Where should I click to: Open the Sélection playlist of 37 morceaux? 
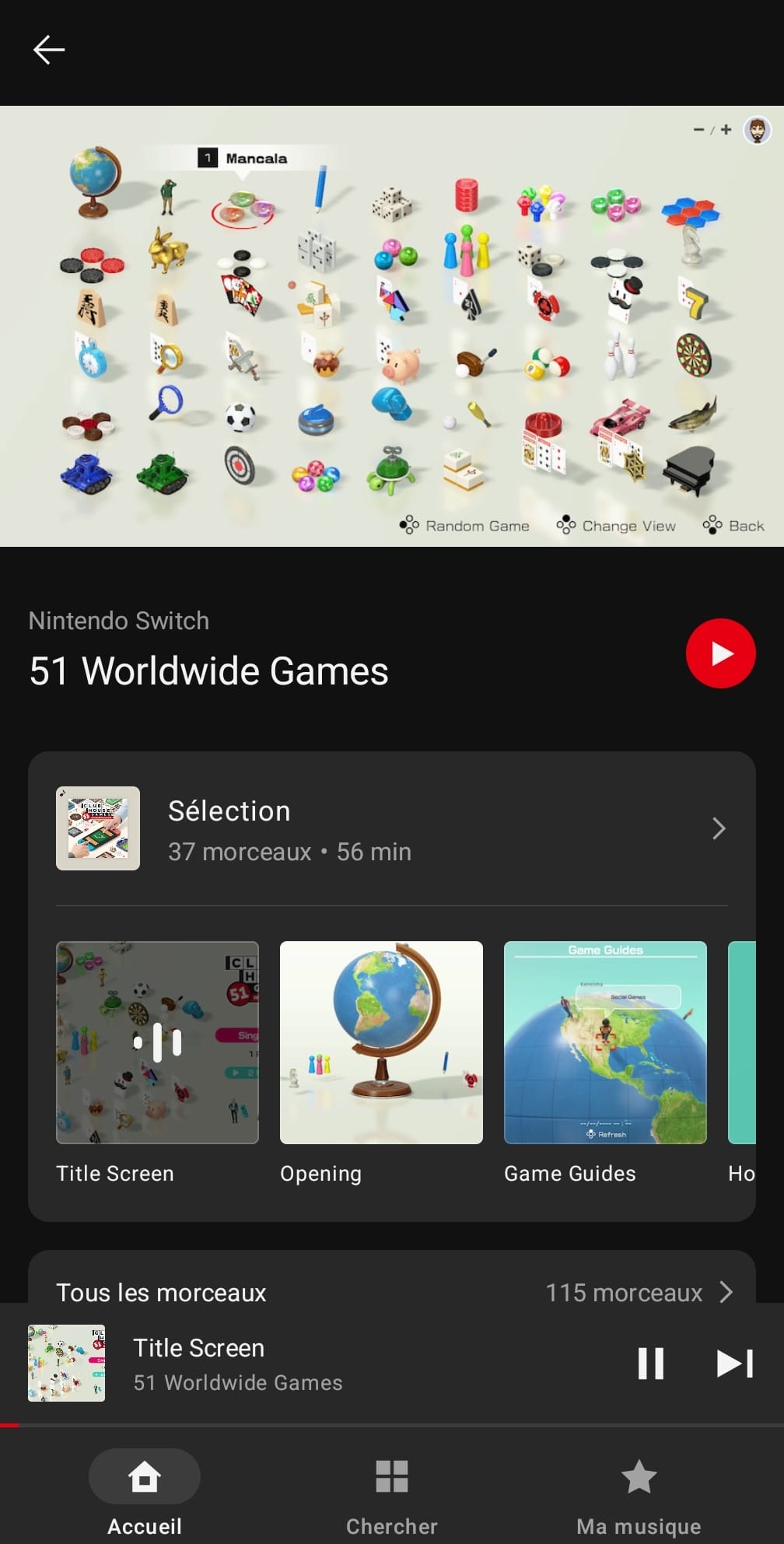point(392,828)
